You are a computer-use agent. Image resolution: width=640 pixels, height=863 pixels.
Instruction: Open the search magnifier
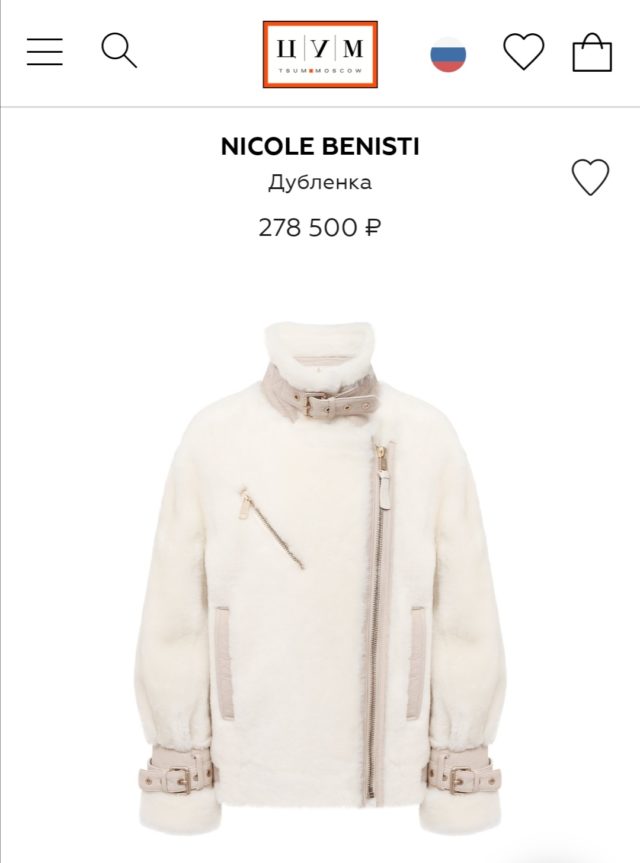119,51
